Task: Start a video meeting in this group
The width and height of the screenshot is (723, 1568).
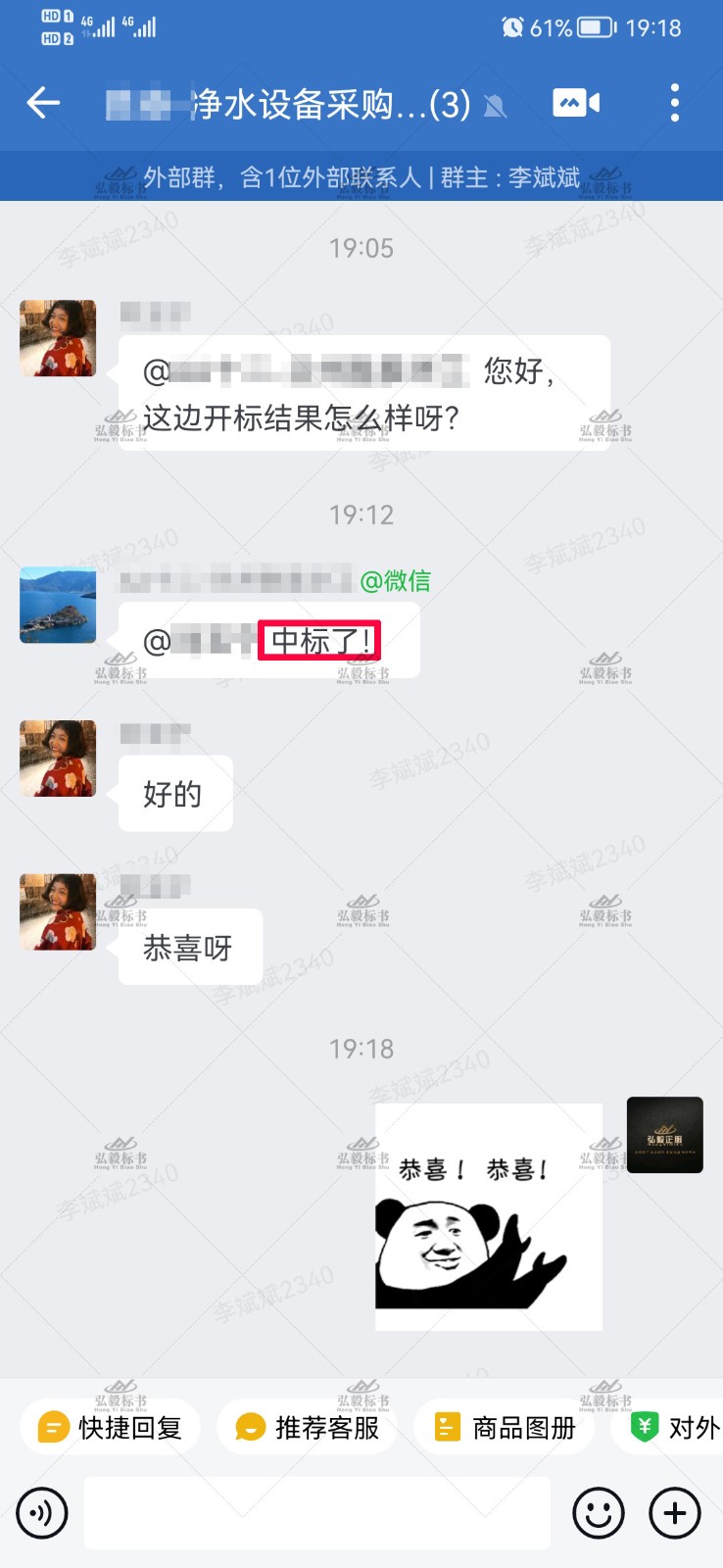Action: [576, 103]
